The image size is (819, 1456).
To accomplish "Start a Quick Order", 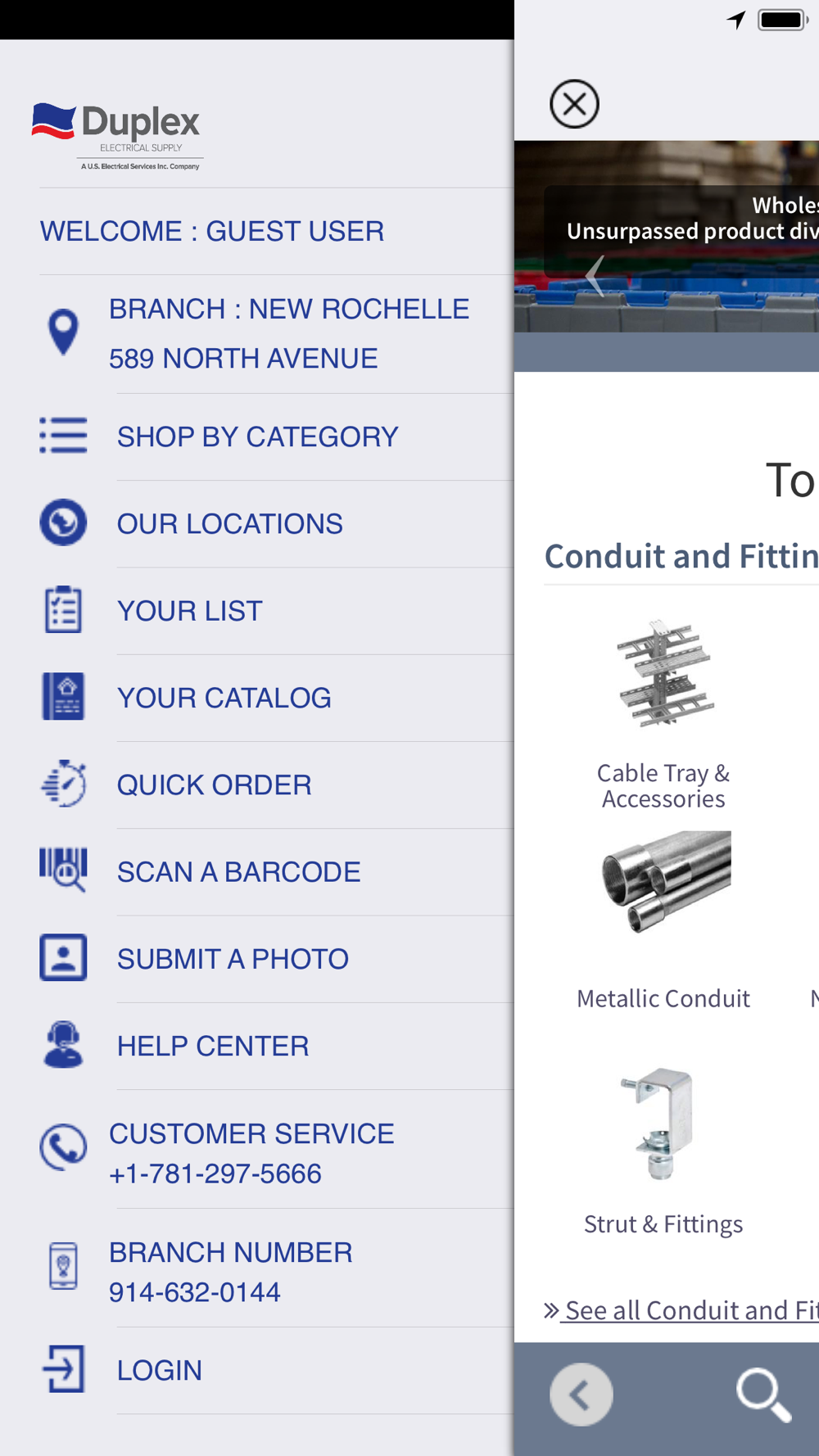I will click(214, 785).
